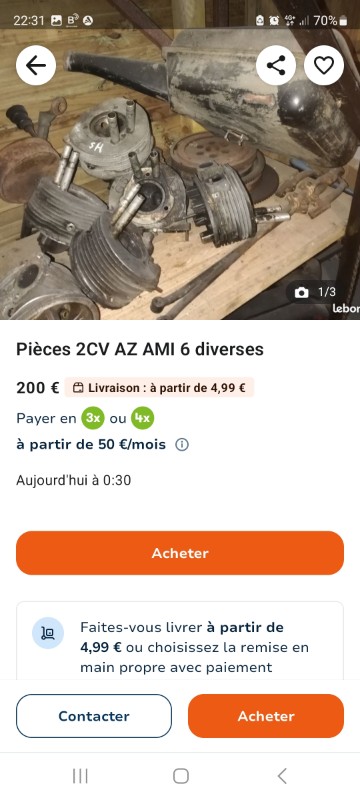Image resolution: width=360 pixels, height=800 pixels.
Task: Tap Acheter in the bottom bar
Action: pyautogui.click(x=266, y=716)
